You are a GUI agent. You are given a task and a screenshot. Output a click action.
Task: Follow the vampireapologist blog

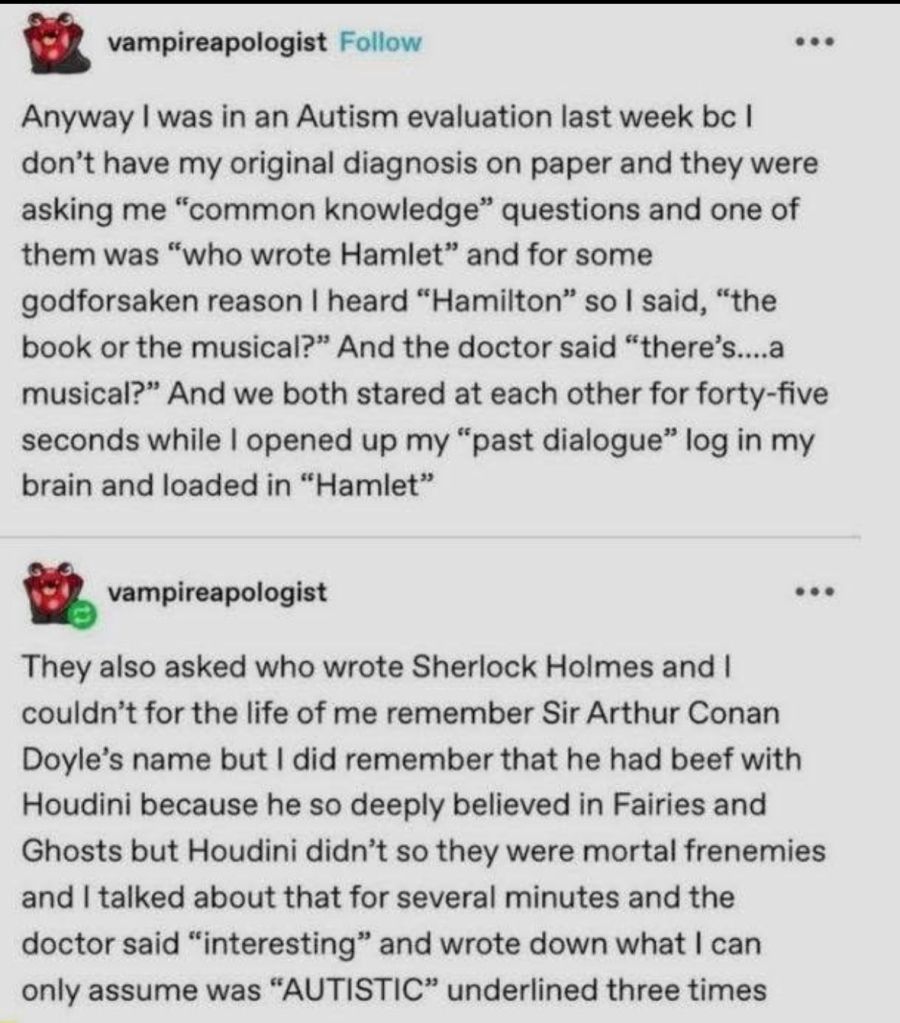[x=381, y=43]
